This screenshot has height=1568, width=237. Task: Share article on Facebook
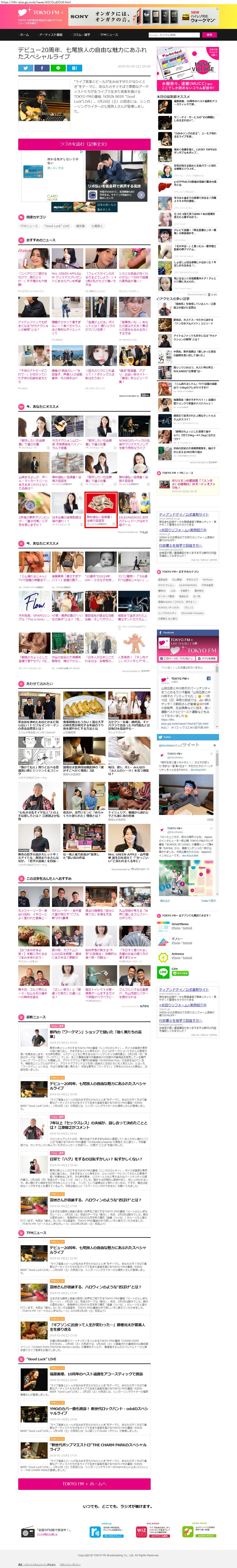pos(42,68)
